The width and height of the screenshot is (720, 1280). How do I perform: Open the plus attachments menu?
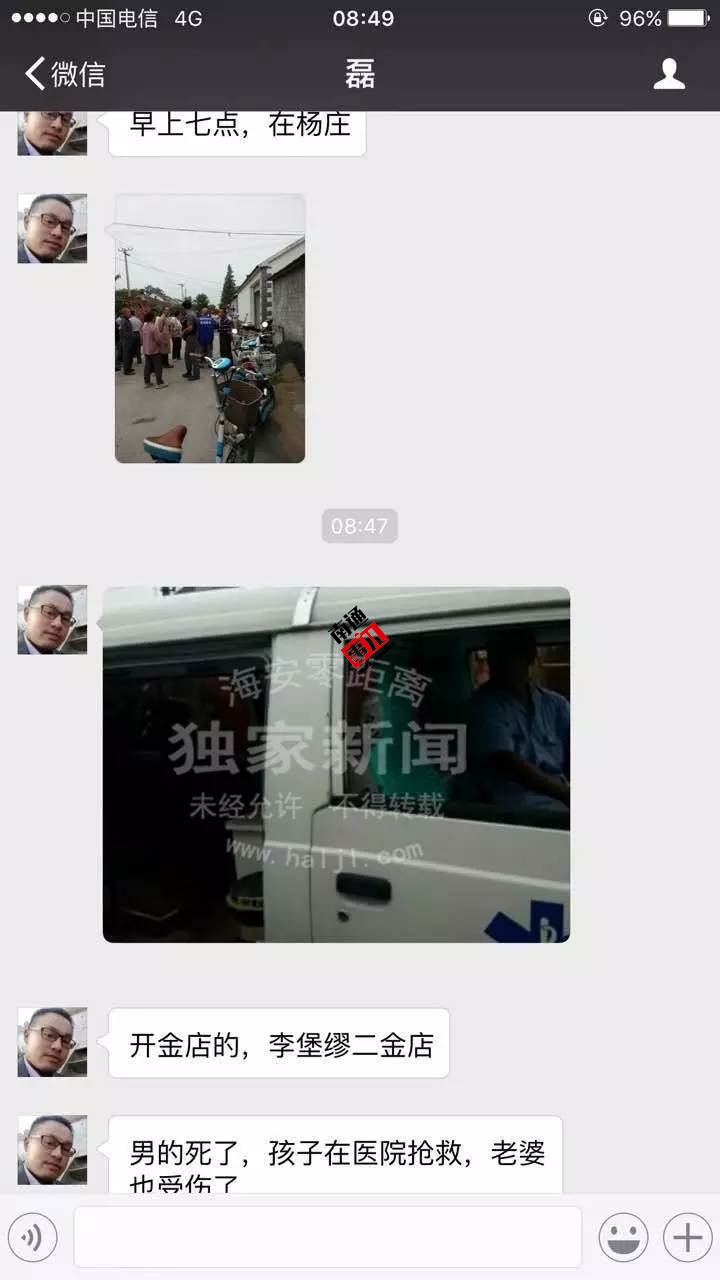(687, 1237)
